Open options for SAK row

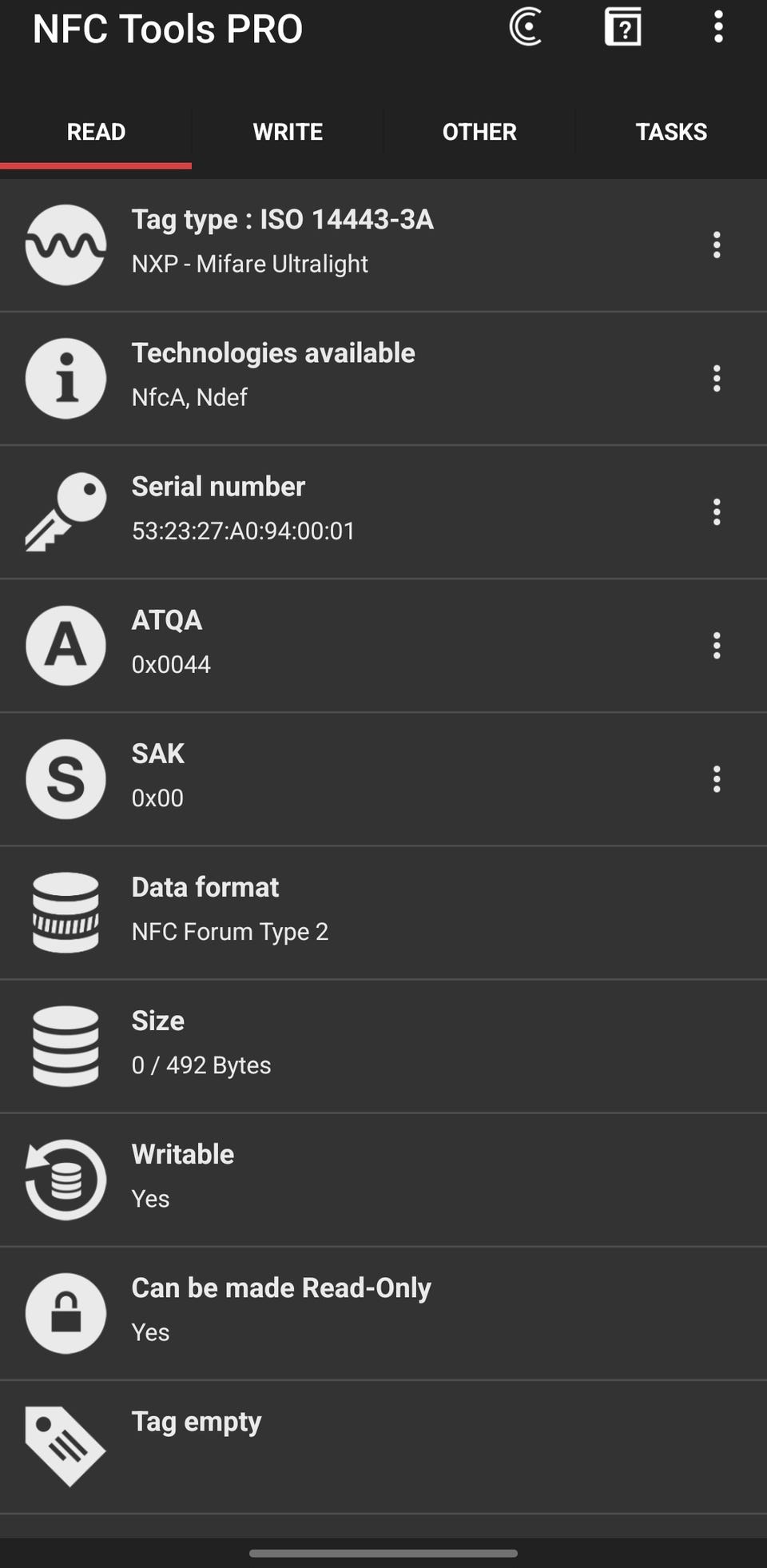point(717,778)
